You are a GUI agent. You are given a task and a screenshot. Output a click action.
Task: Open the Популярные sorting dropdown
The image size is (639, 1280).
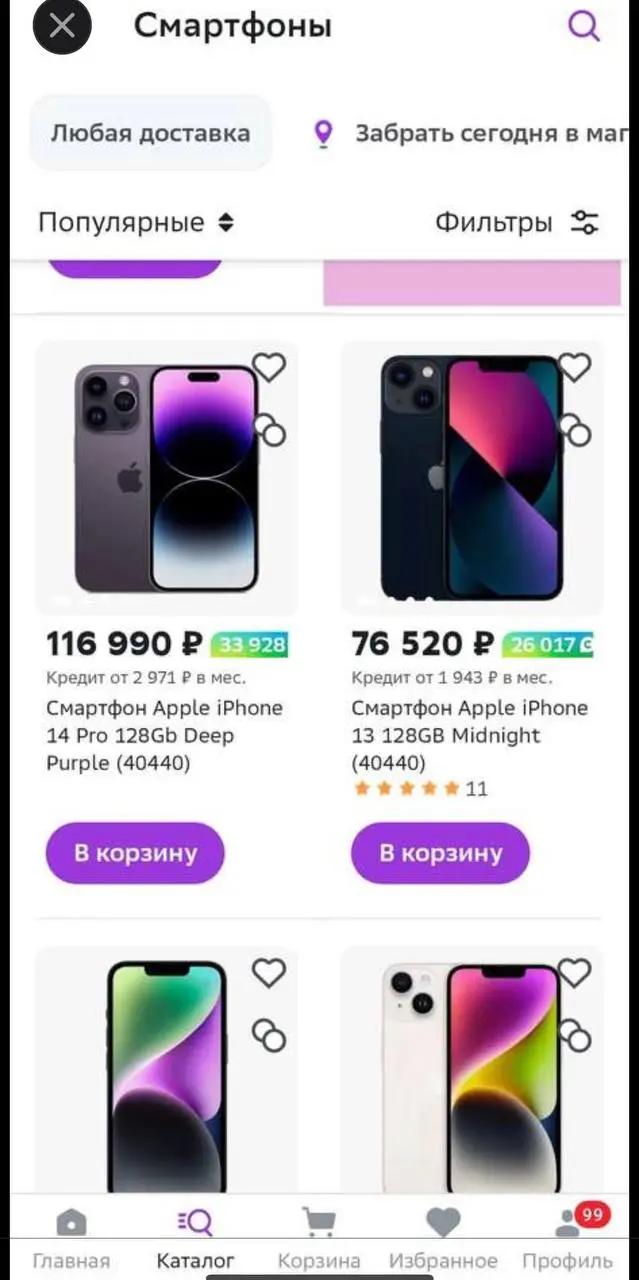(136, 222)
